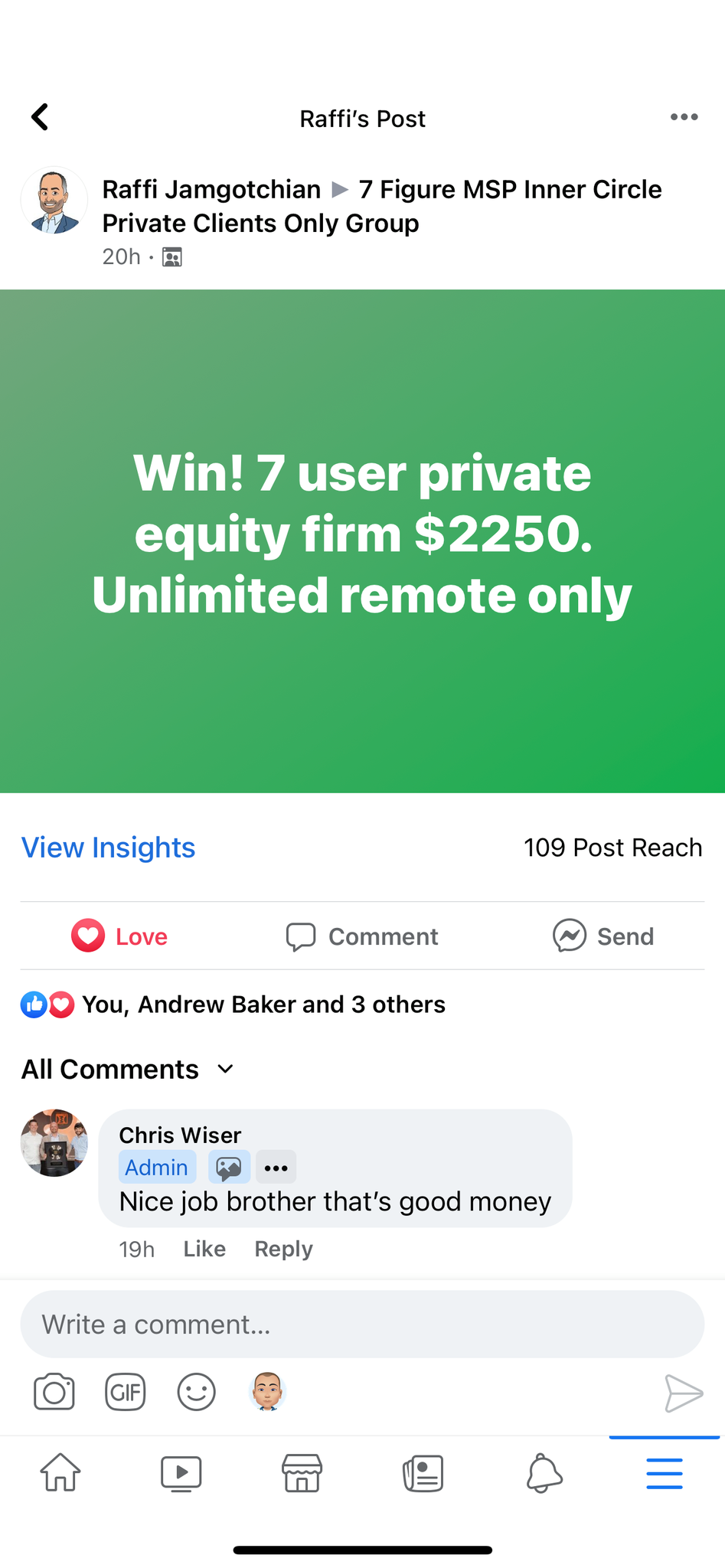Open options on Chris Wiser's comment
The width and height of the screenshot is (725, 1568).
pos(276,1168)
